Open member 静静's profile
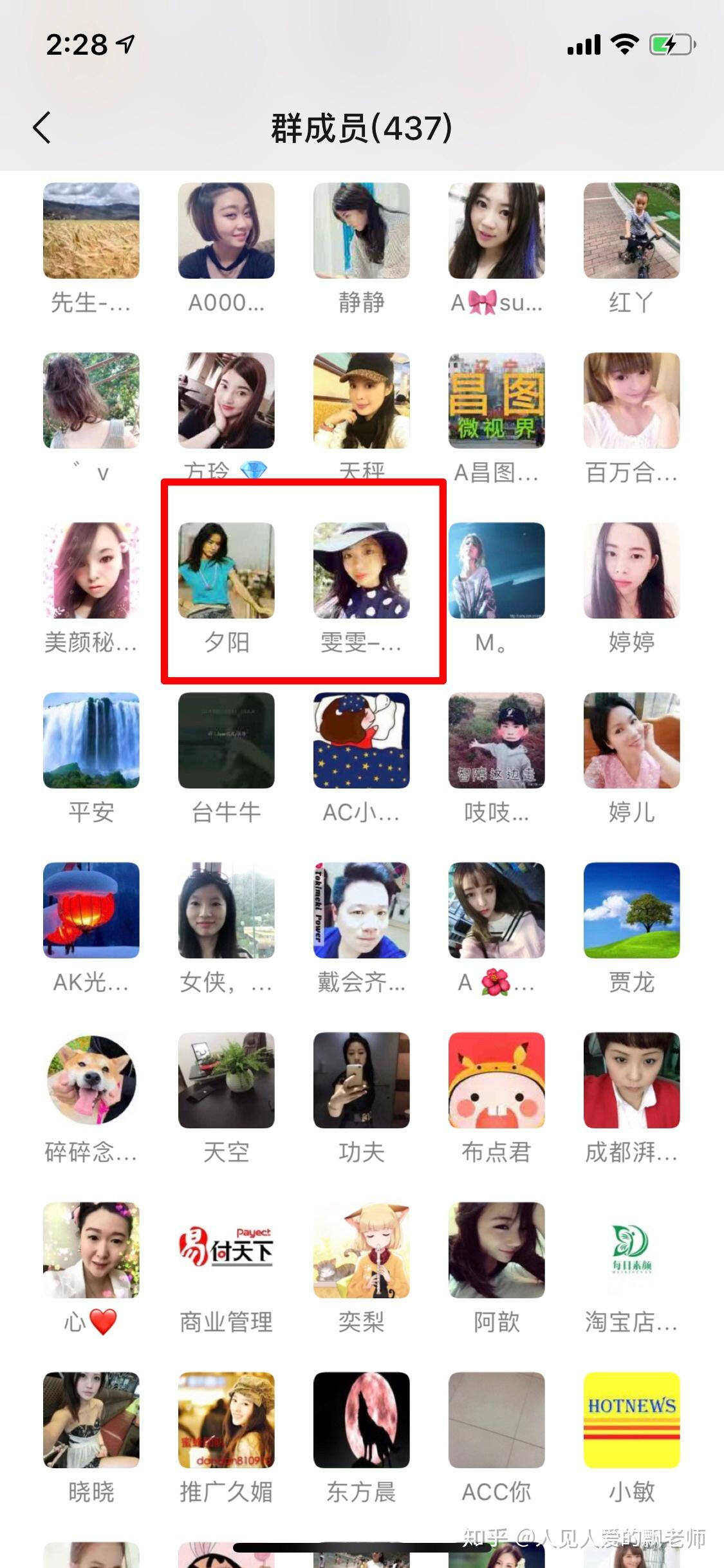724x1568 pixels. tap(361, 231)
